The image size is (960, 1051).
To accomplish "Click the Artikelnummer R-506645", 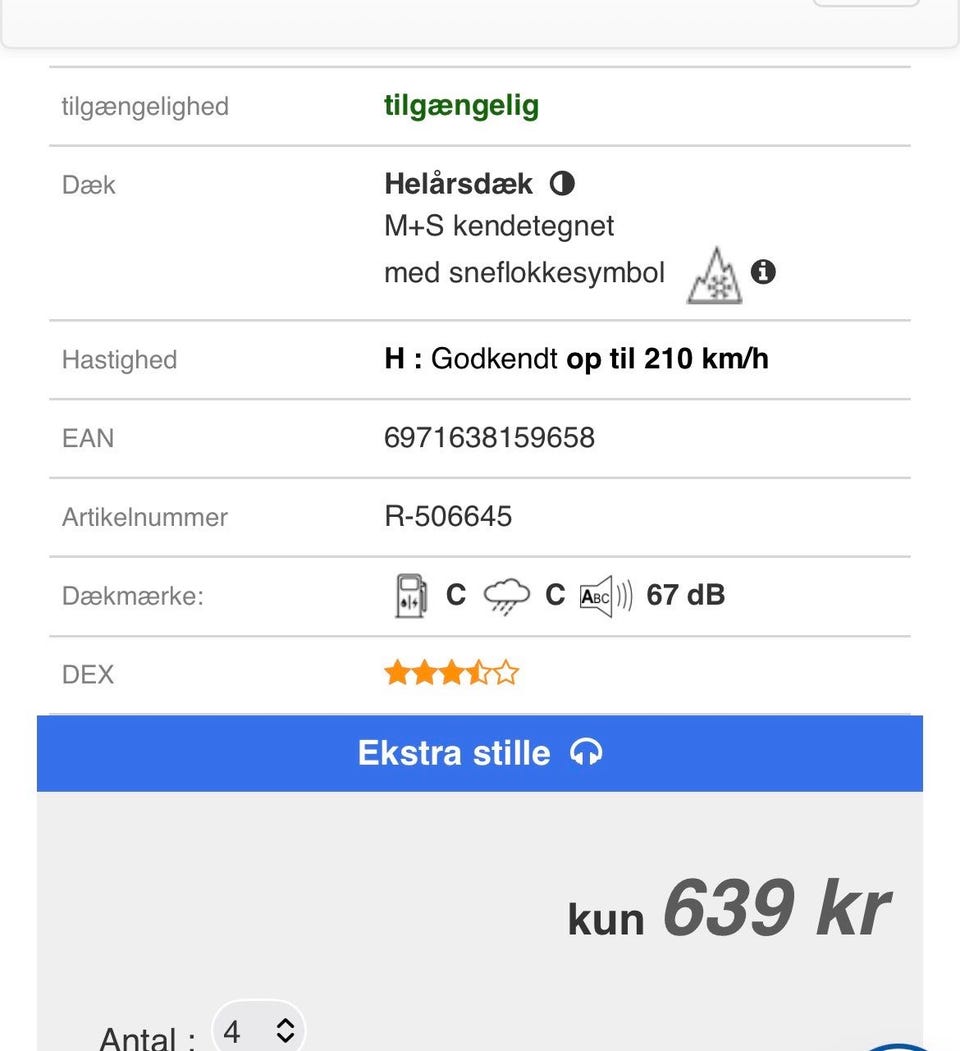I will point(447,517).
